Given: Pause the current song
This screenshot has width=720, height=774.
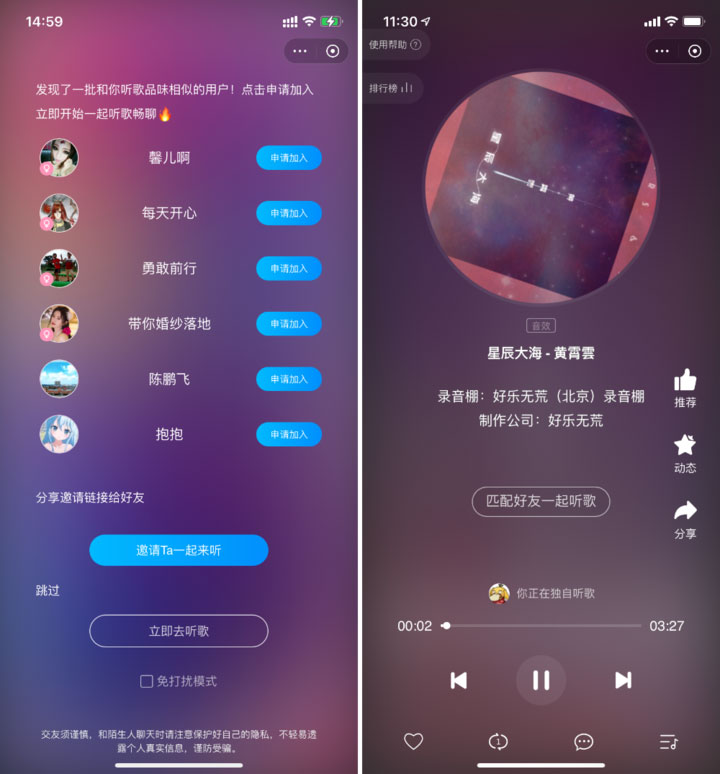Looking at the screenshot, I should (x=541, y=680).
